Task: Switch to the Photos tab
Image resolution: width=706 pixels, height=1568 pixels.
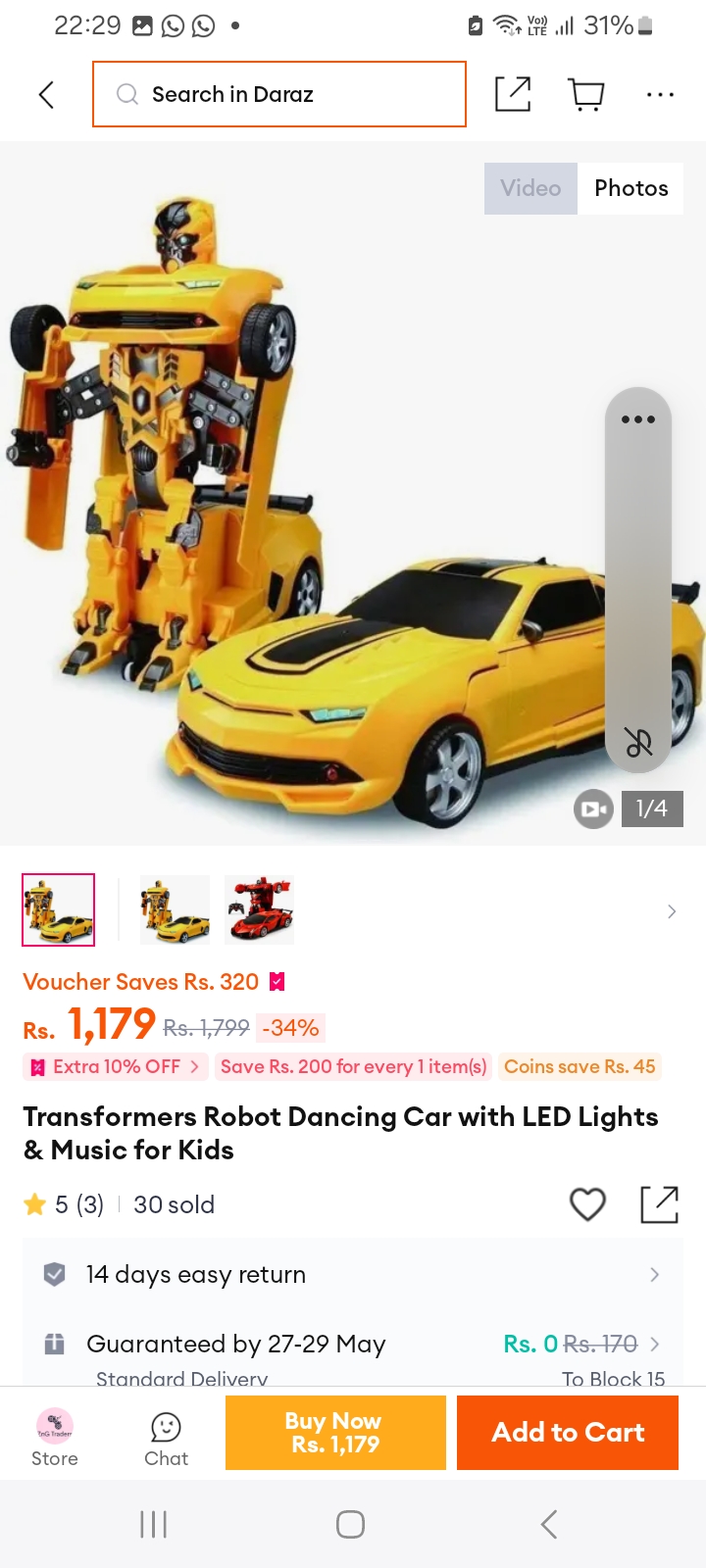Action: click(630, 188)
